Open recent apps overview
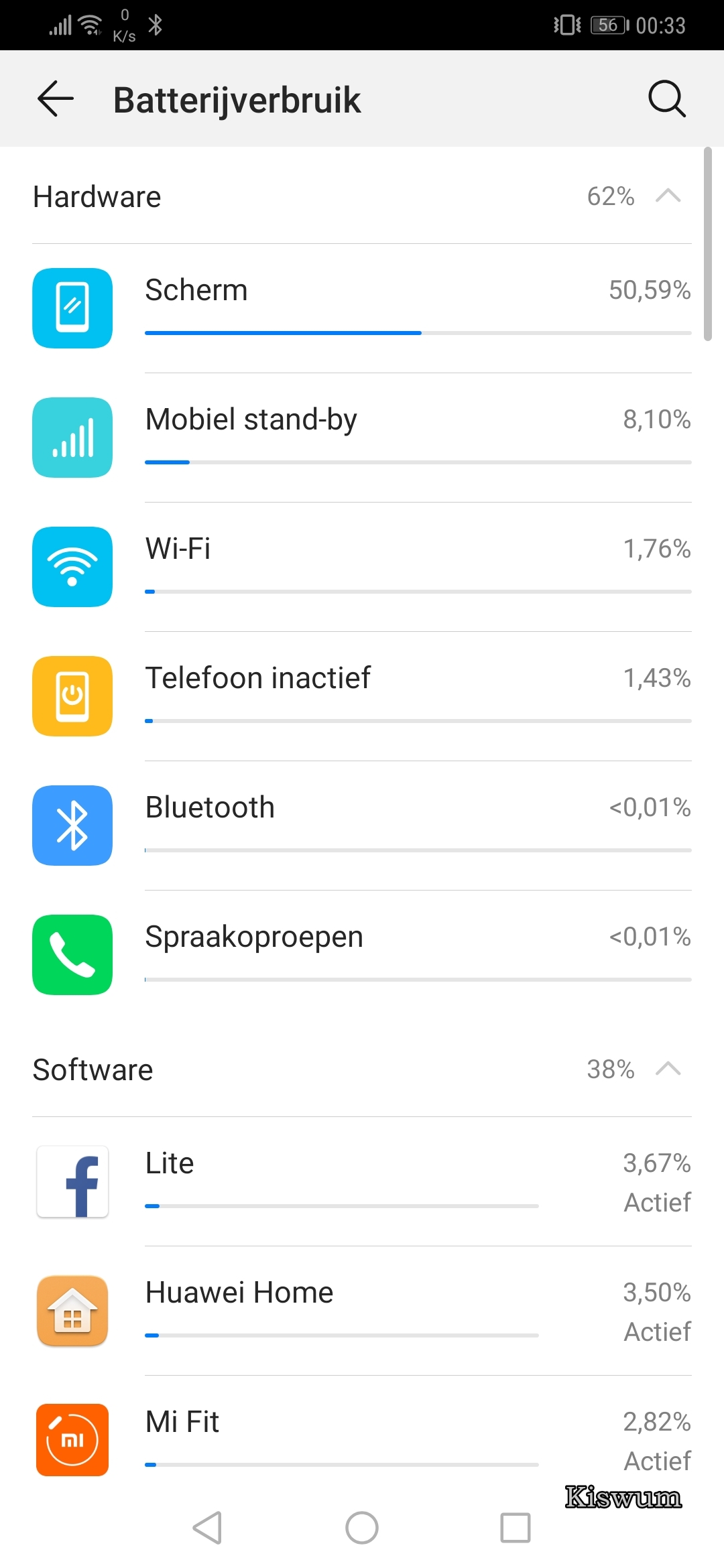This screenshot has height=1568, width=724. [x=516, y=1528]
